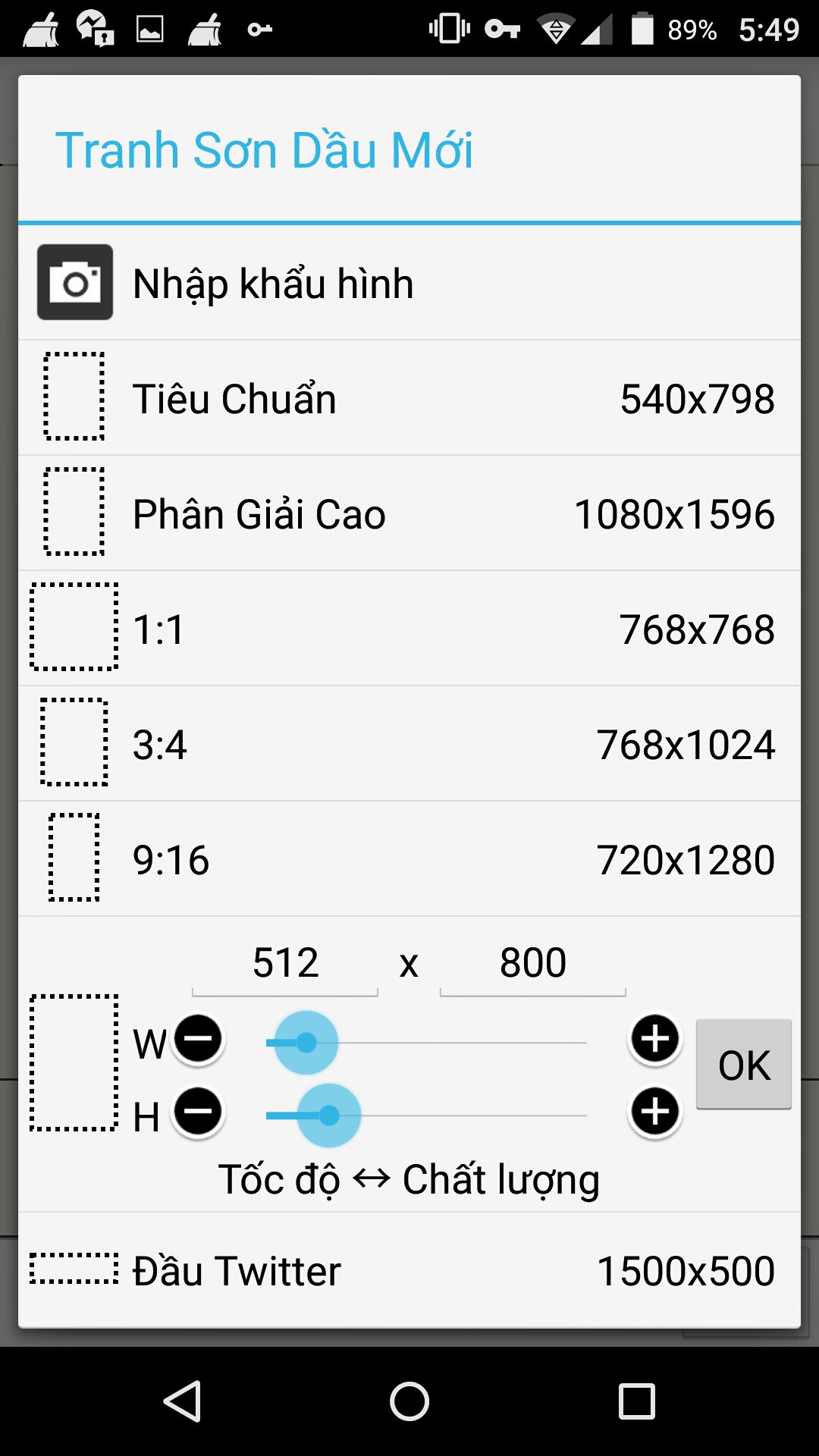Image resolution: width=819 pixels, height=1456 pixels.
Task: Select the 3:4 768x1024 canvas
Action: (409, 743)
